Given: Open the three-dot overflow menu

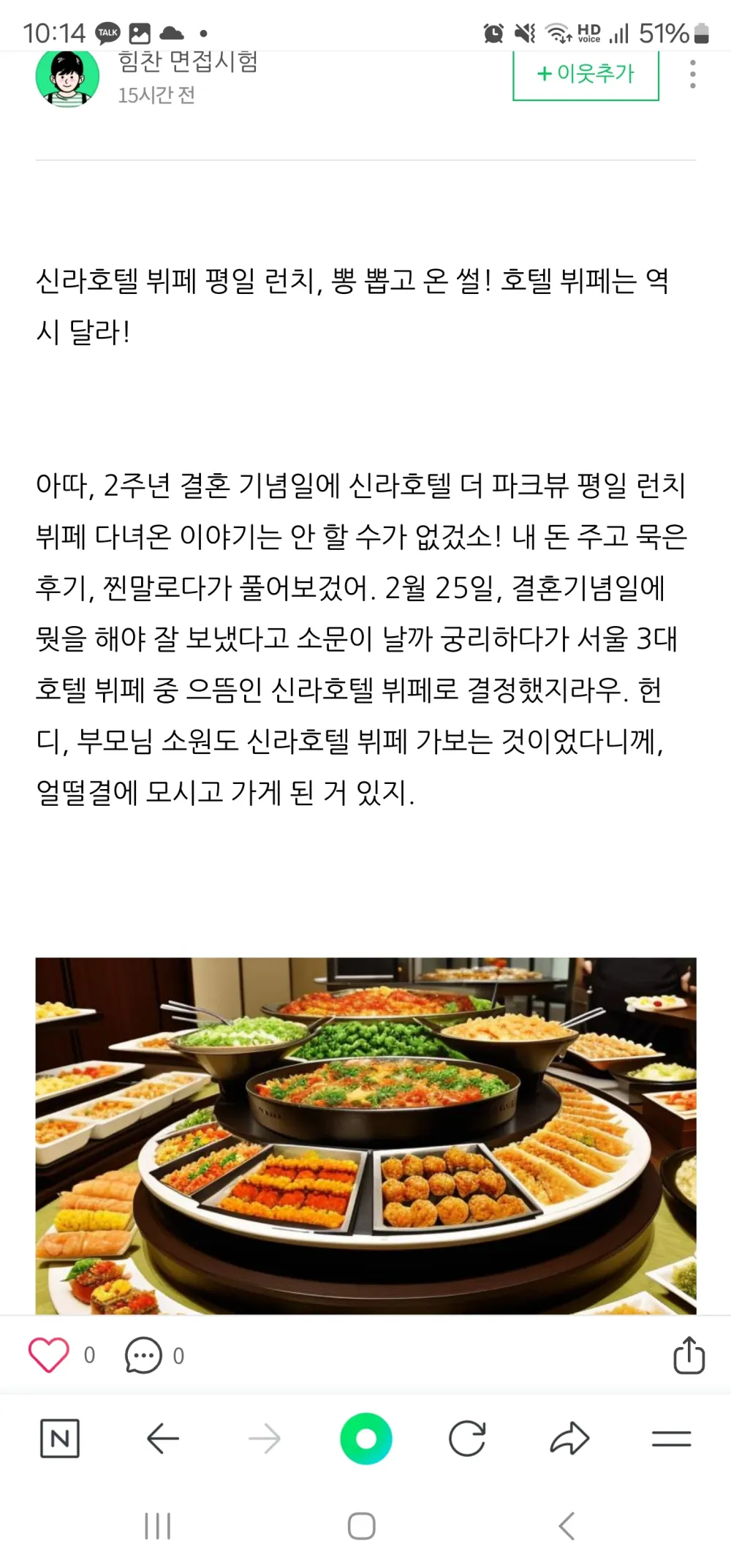Looking at the screenshot, I should click(692, 74).
